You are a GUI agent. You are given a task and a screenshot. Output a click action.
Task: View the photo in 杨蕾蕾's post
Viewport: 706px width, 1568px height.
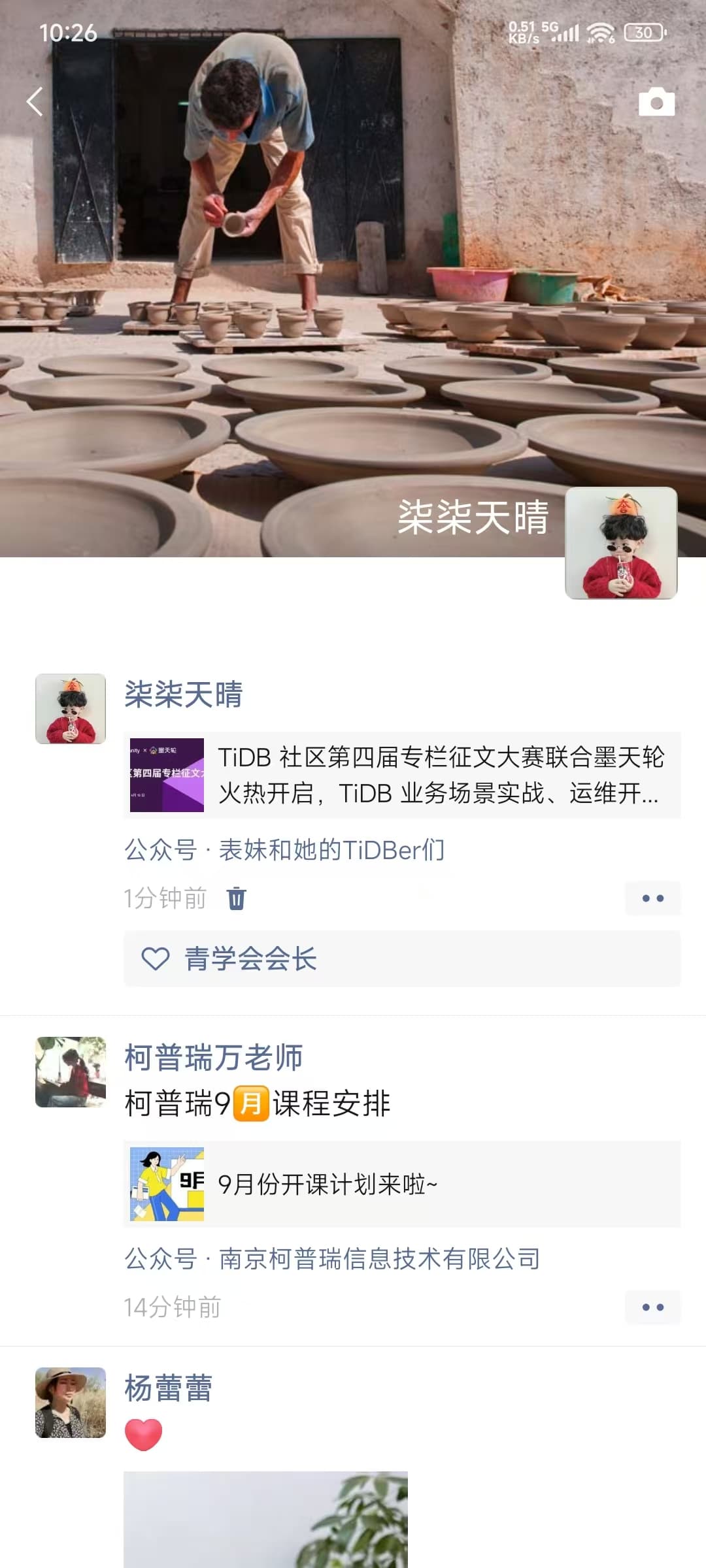click(x=265, y=1520)
